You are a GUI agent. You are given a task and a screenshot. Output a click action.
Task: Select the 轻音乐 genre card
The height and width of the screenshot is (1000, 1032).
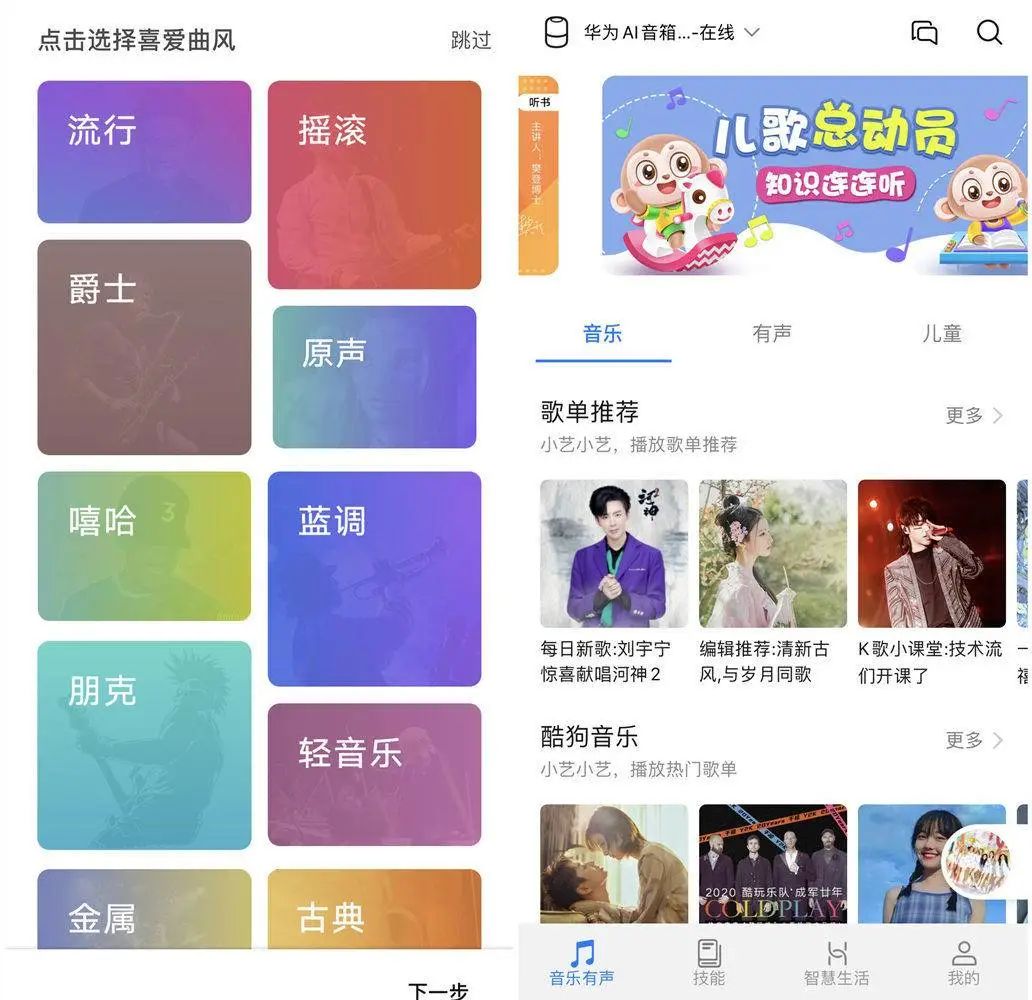(x=374, y=775)
